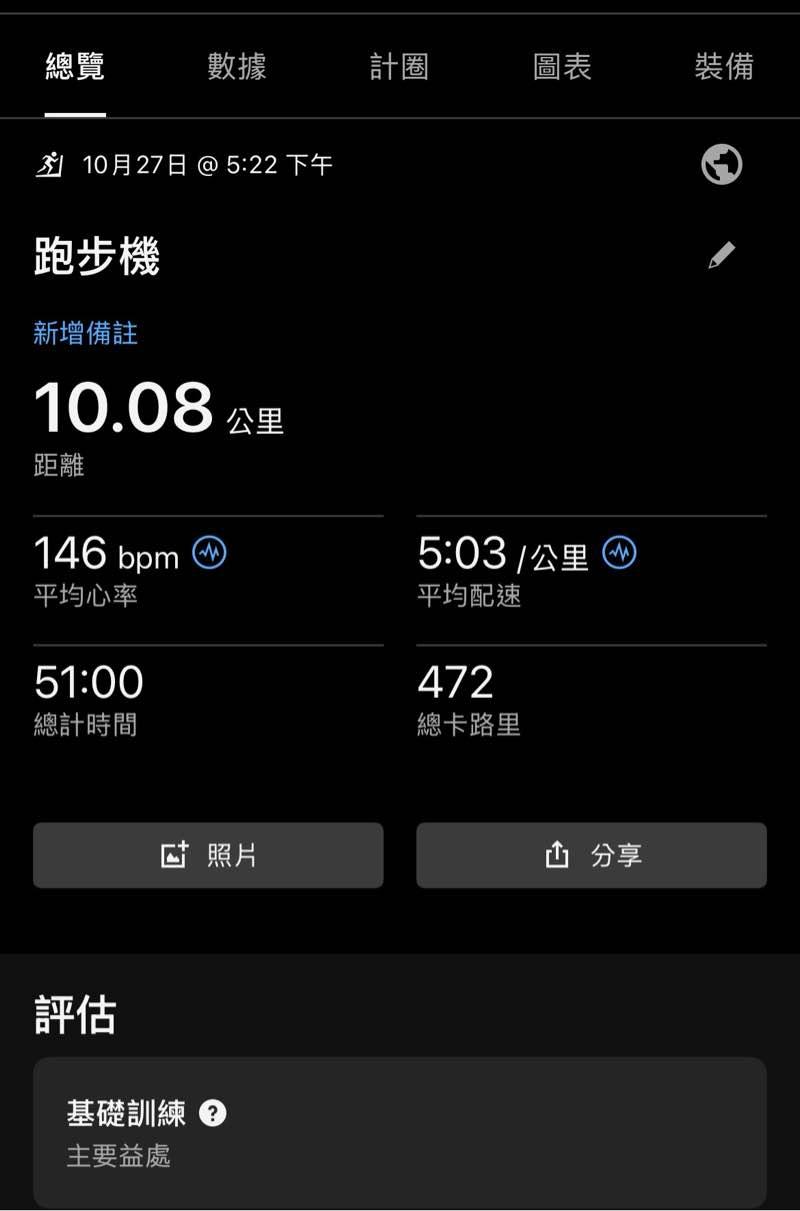
Task: Open the pace insight icon beside 5:03
Action: (620, 553)
